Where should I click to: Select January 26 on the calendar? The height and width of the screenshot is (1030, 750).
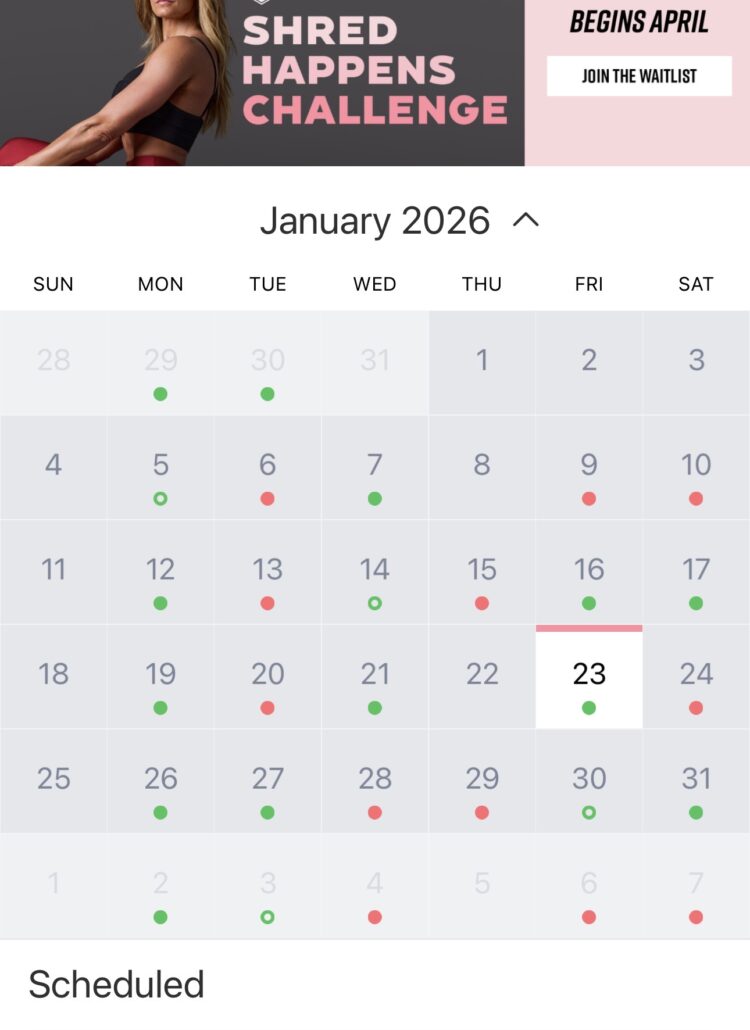tap(161, 782)
